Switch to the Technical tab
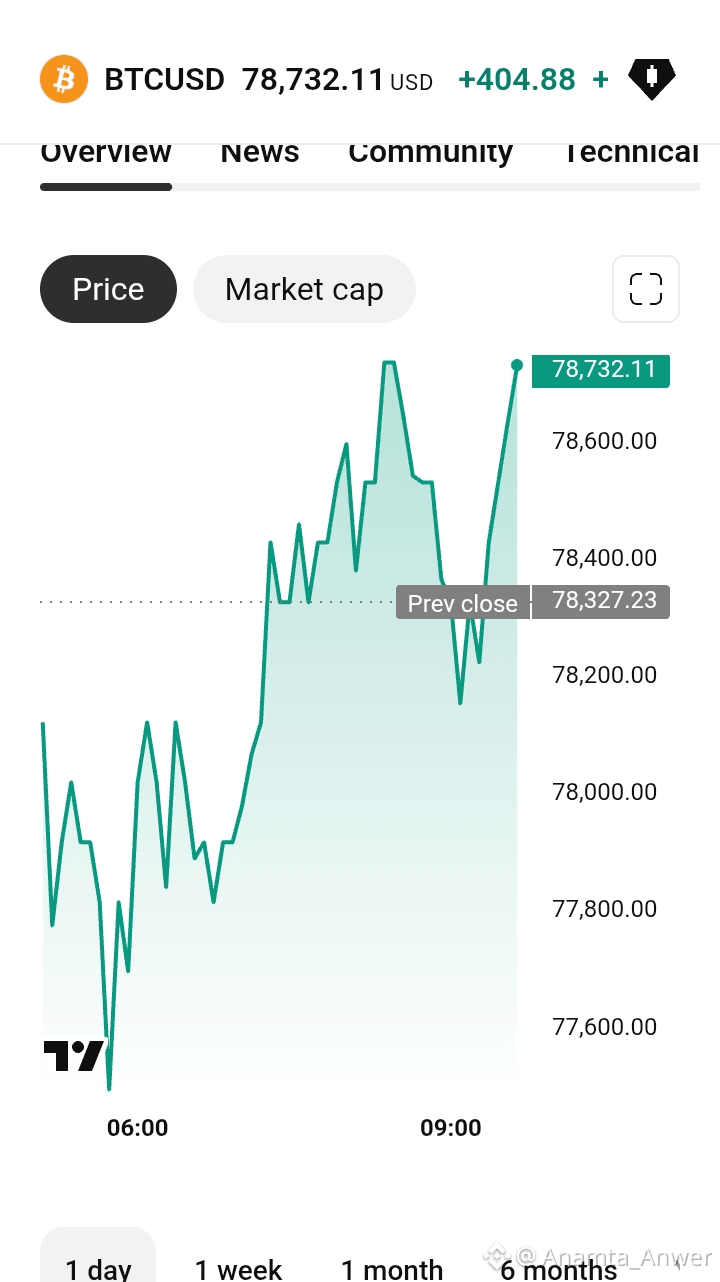 pyautogui.click(x=630, y=152)
